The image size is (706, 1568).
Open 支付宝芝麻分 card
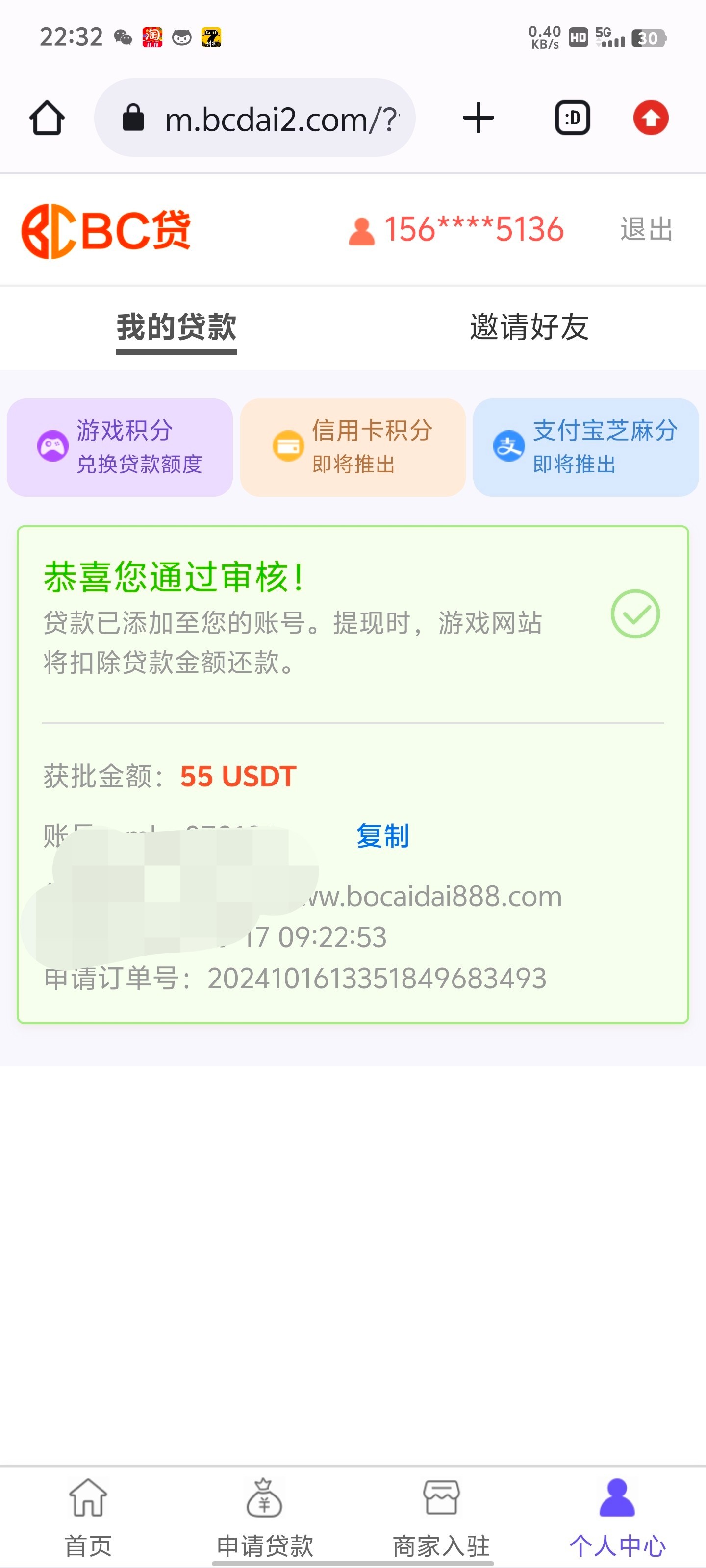point(585,447)
